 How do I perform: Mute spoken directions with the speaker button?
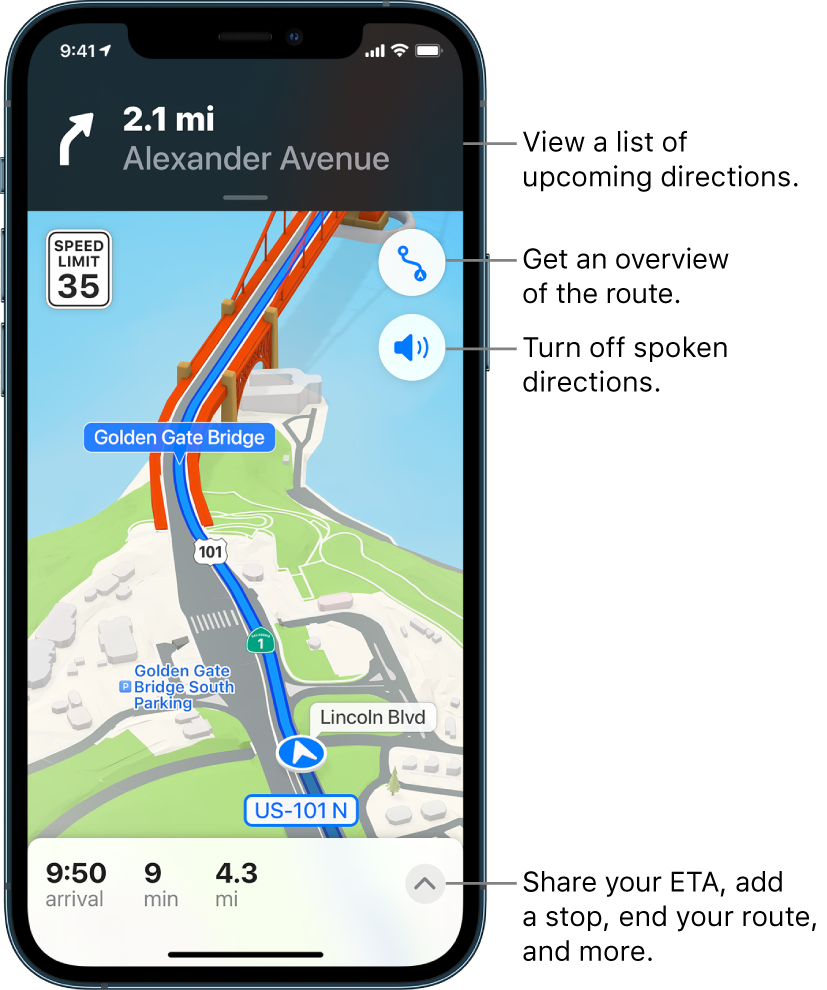coord(412,348)
